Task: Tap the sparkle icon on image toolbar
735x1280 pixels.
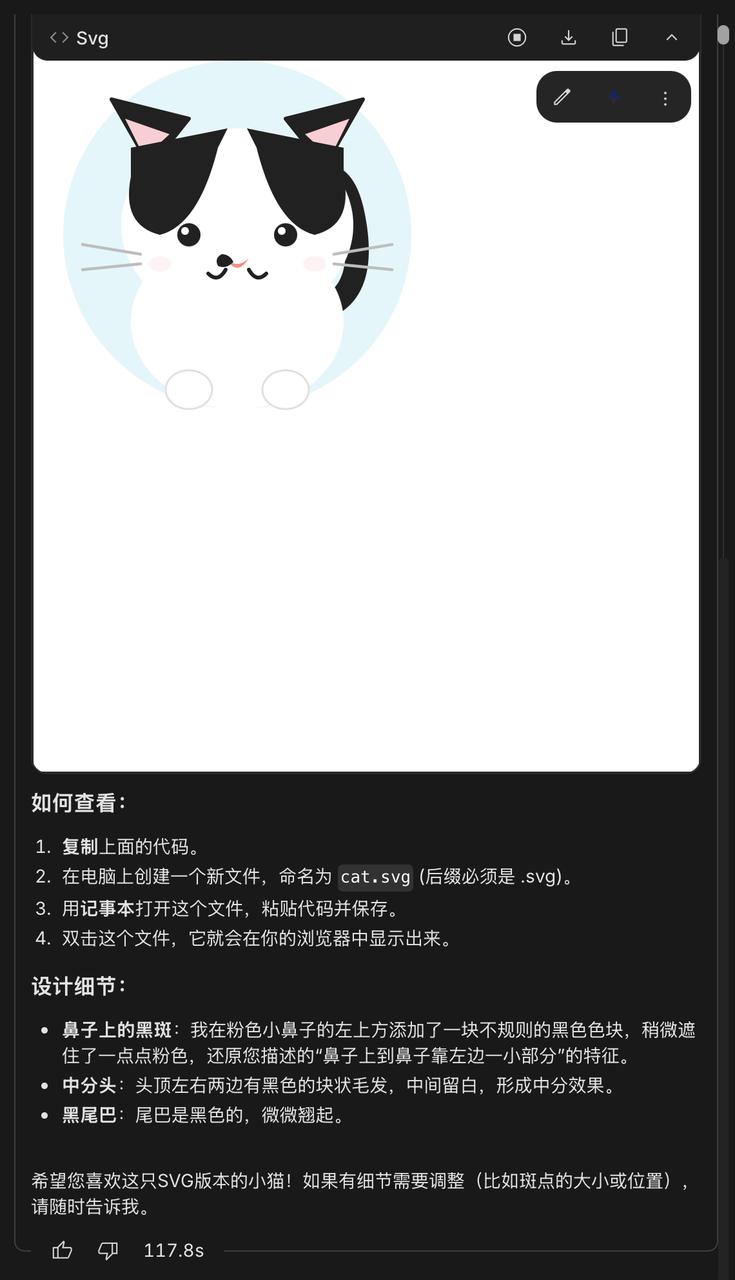Action: point(614,97)
